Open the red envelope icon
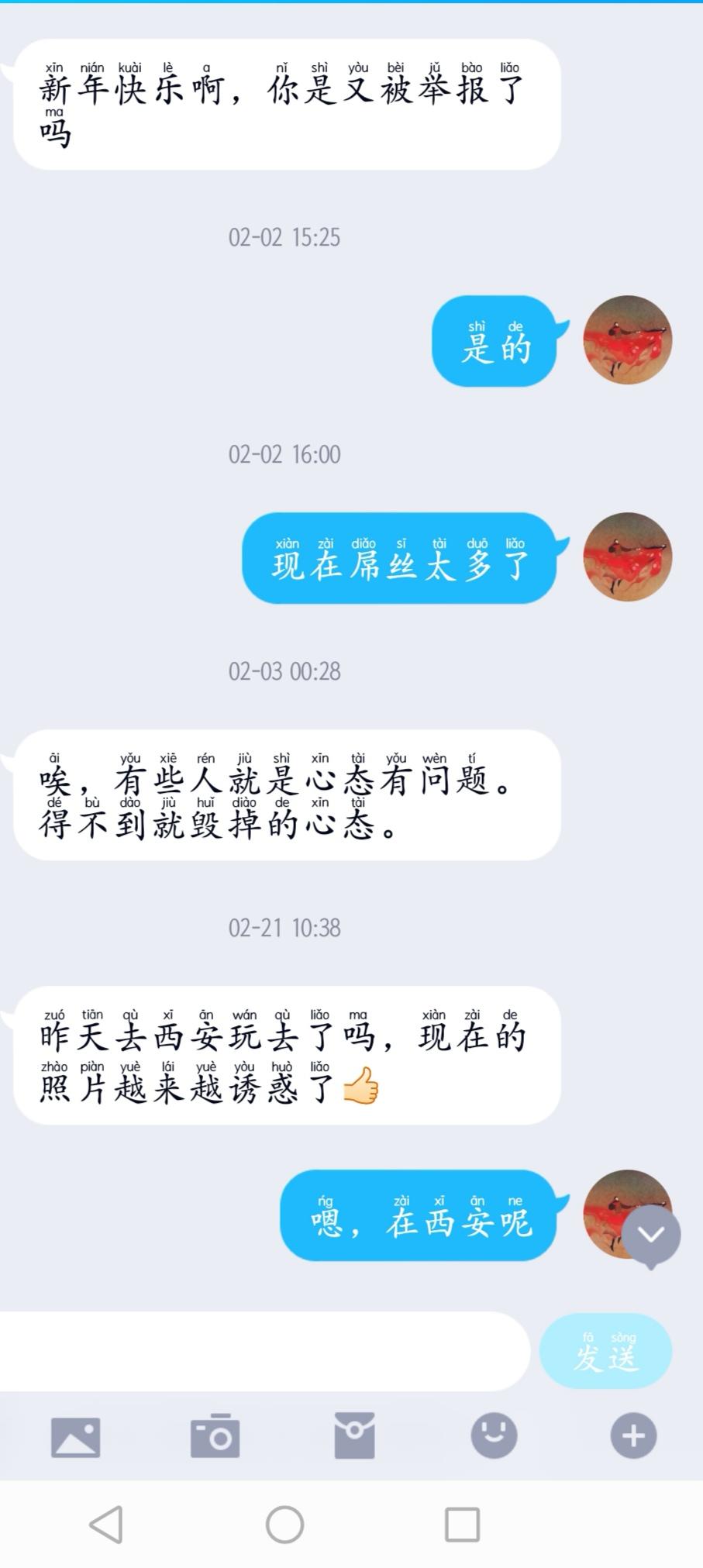The image size is (703, 1568). [x=354, y=1435]
